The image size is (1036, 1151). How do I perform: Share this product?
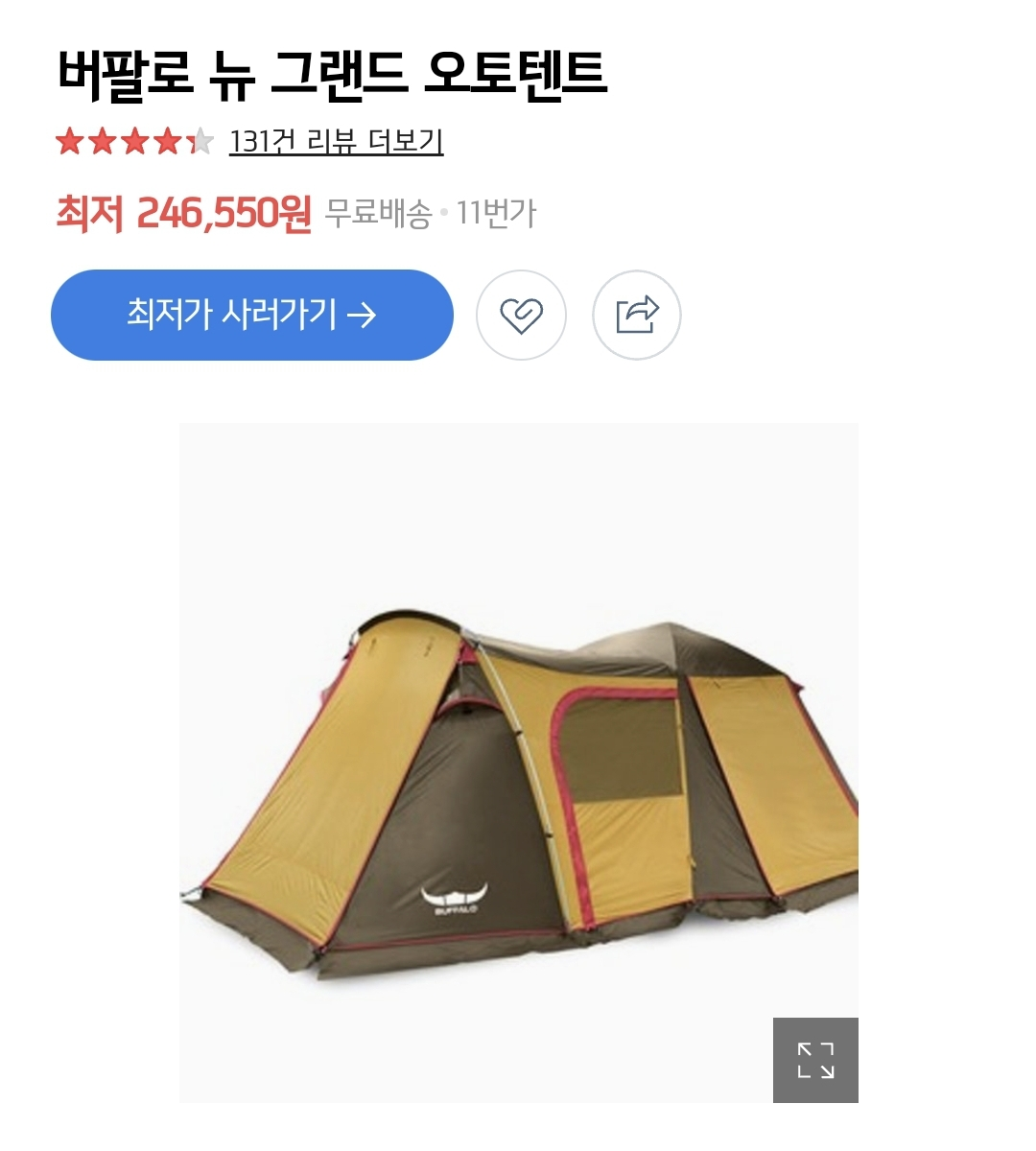(637, 315)
